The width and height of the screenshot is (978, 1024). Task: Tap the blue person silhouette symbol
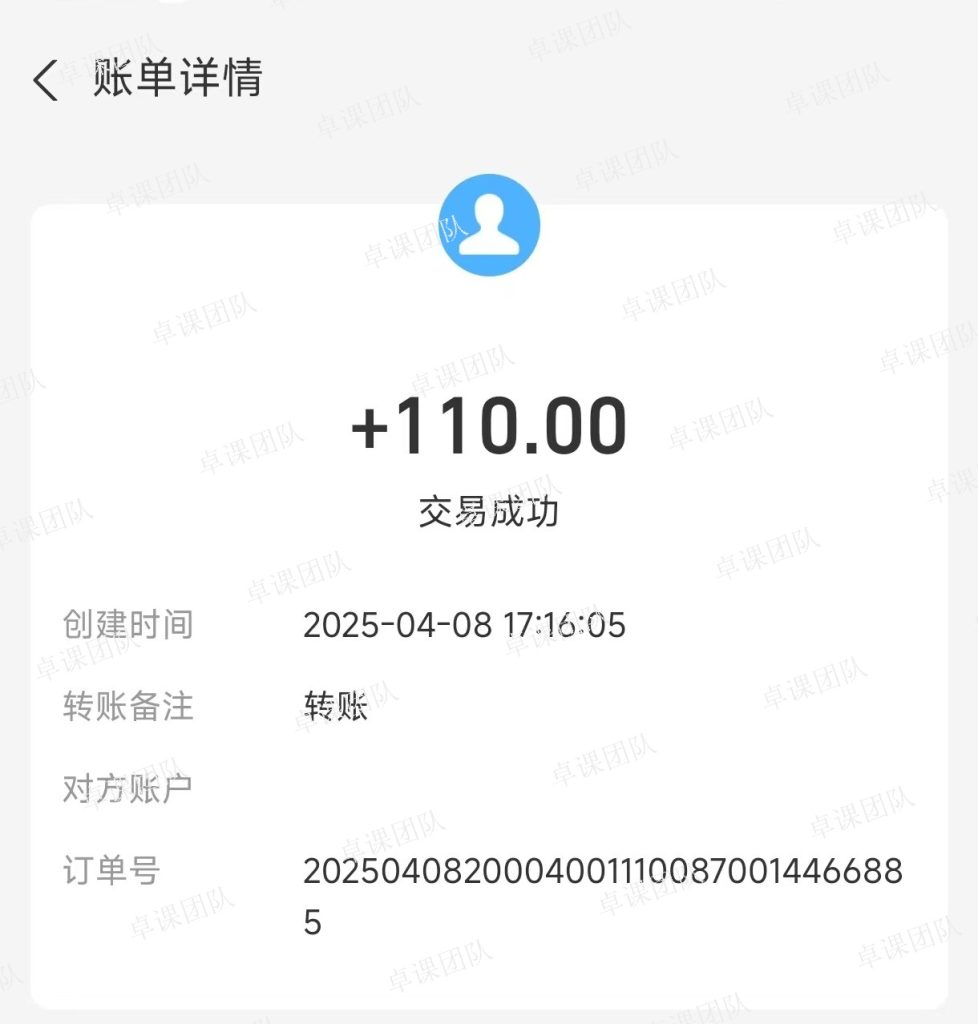(x=489, y=225)
